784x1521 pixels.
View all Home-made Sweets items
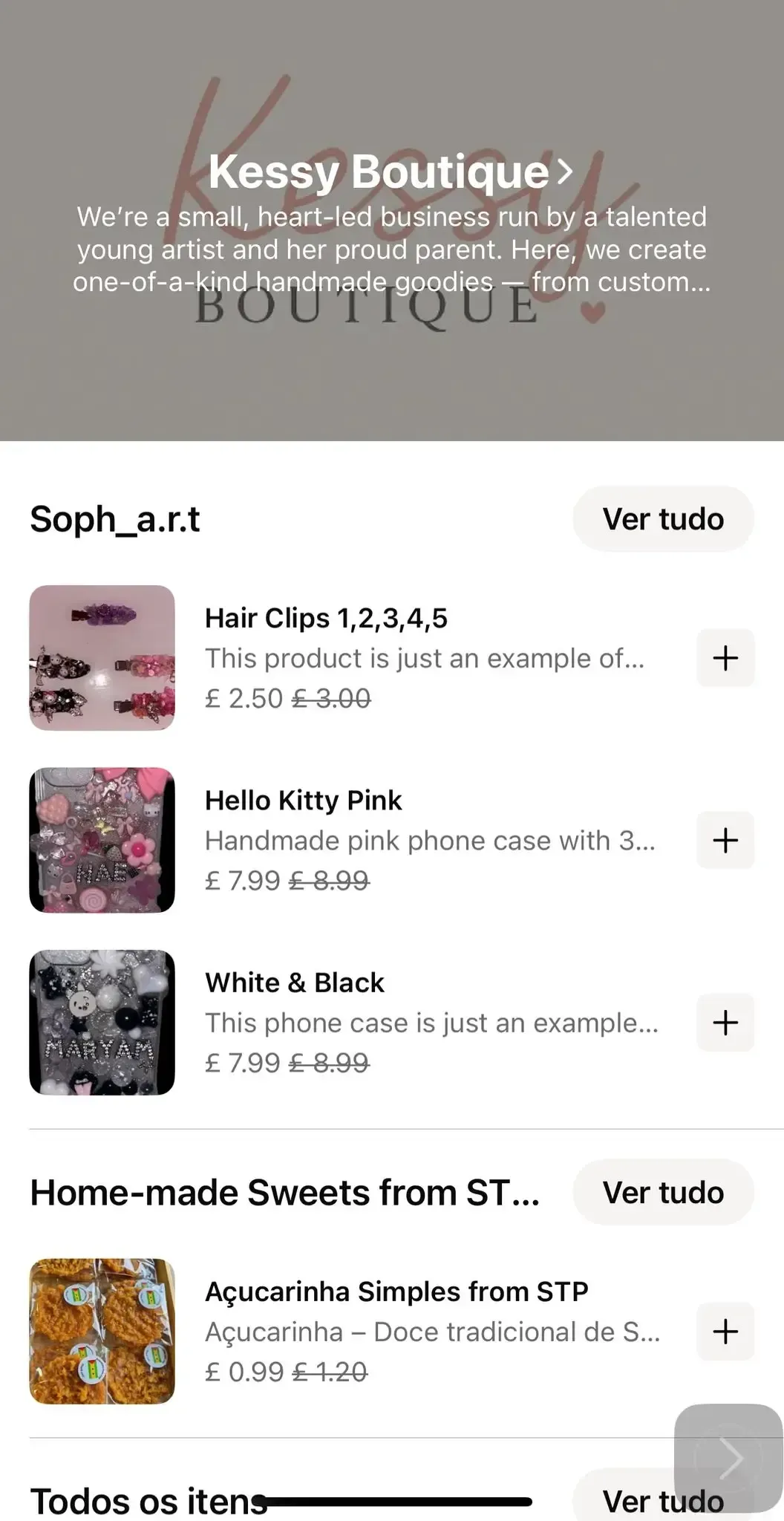pos(663,1193)
